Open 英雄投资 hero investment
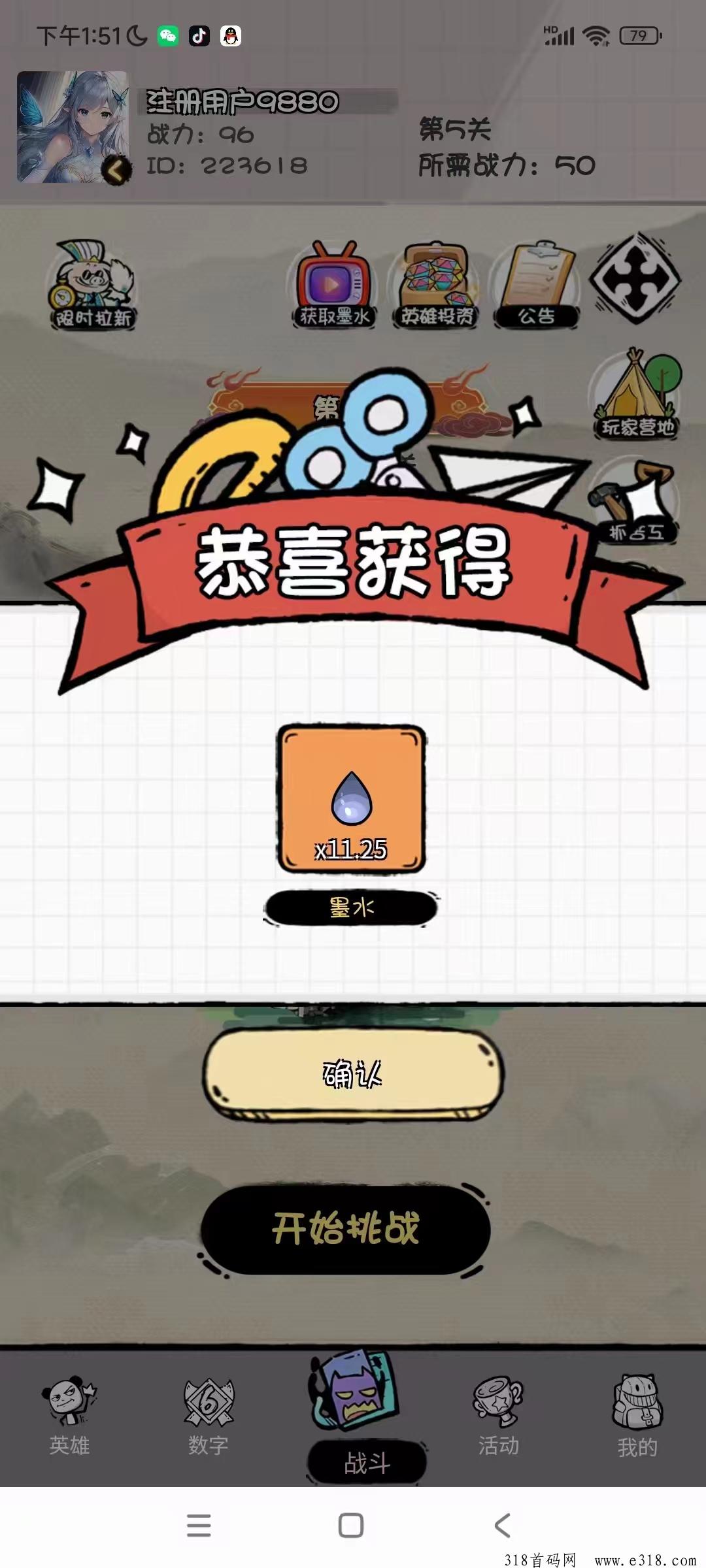706x1568 pixels. pyautogui.click(x=436, y=285)
